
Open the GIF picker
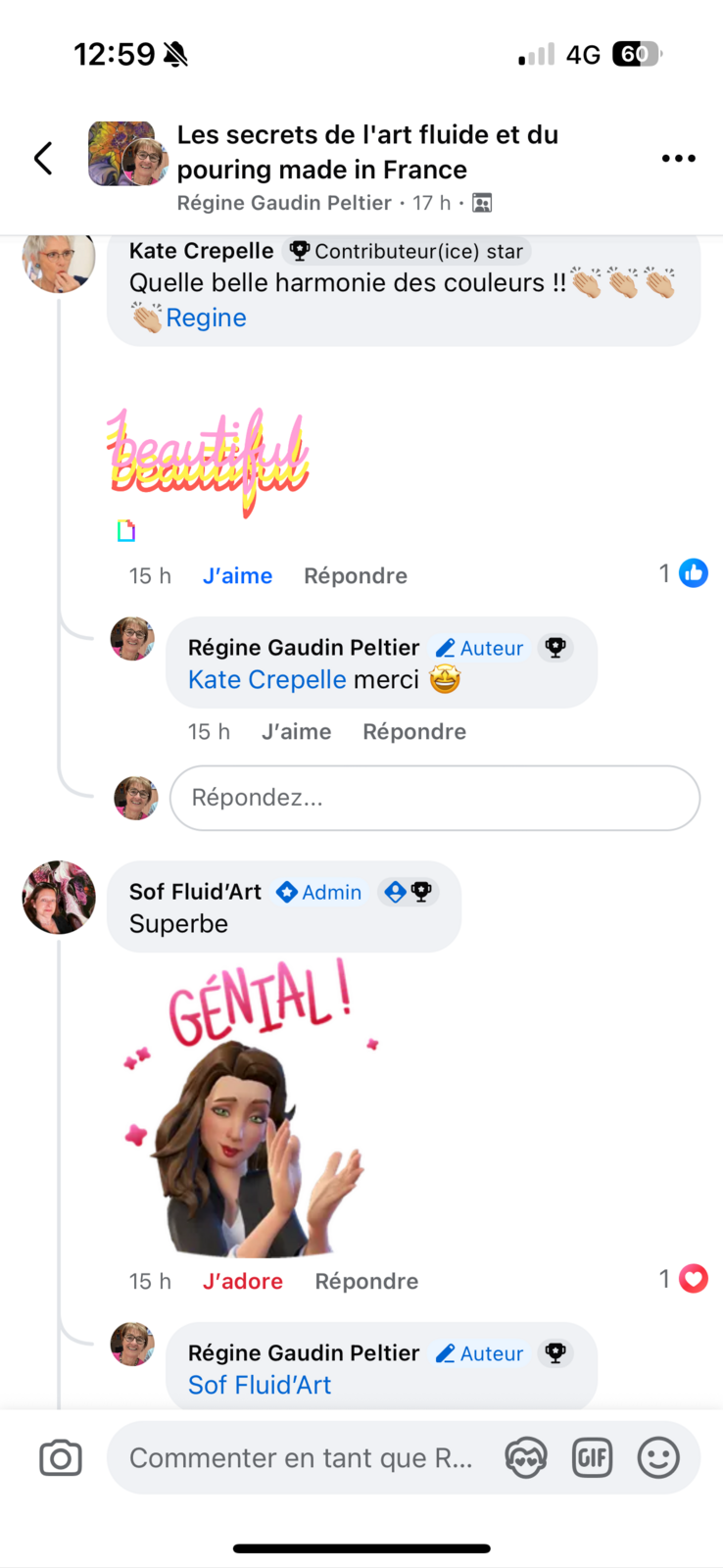pyautogui.click(x=592, y=1458)
